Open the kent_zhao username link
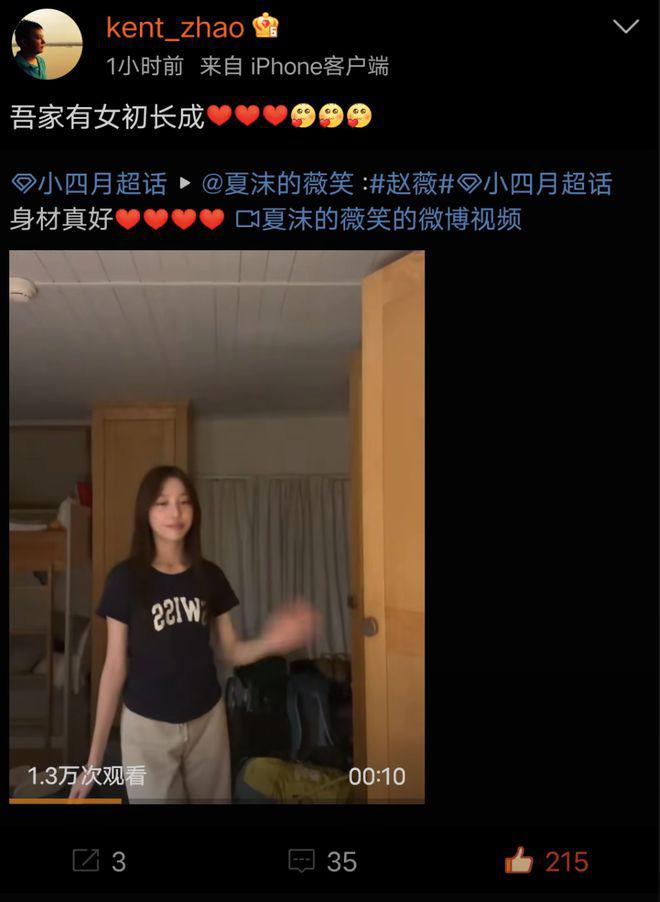This screenshot has width=660, height=902. click(x=175, y=27)
